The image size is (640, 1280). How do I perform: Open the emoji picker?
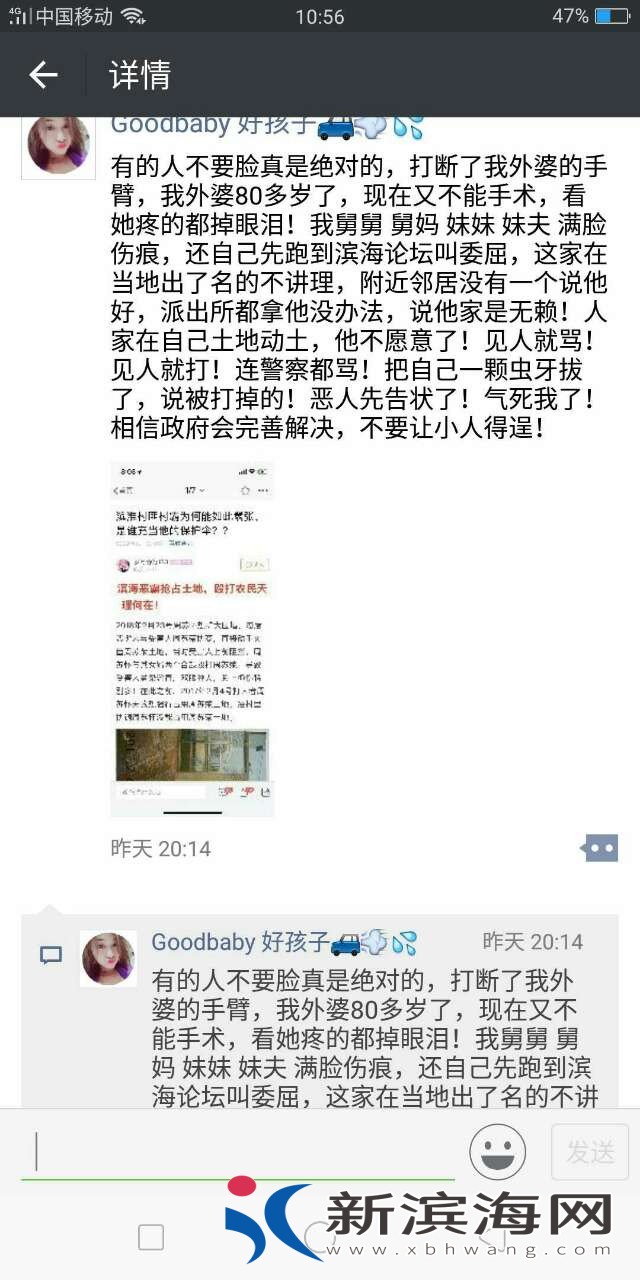(497, 1152)
